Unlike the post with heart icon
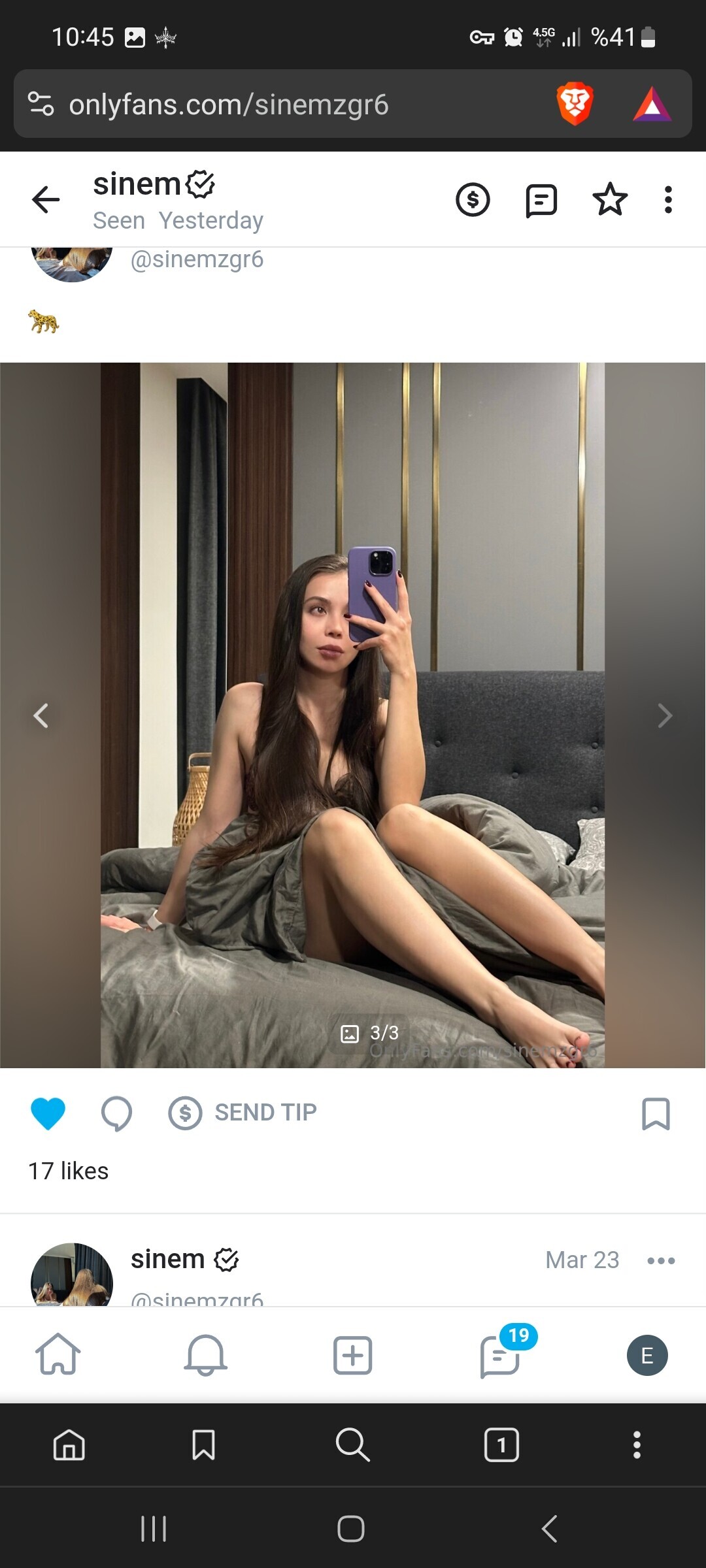Viewport: 706px width, 1568px height. 48,1113
